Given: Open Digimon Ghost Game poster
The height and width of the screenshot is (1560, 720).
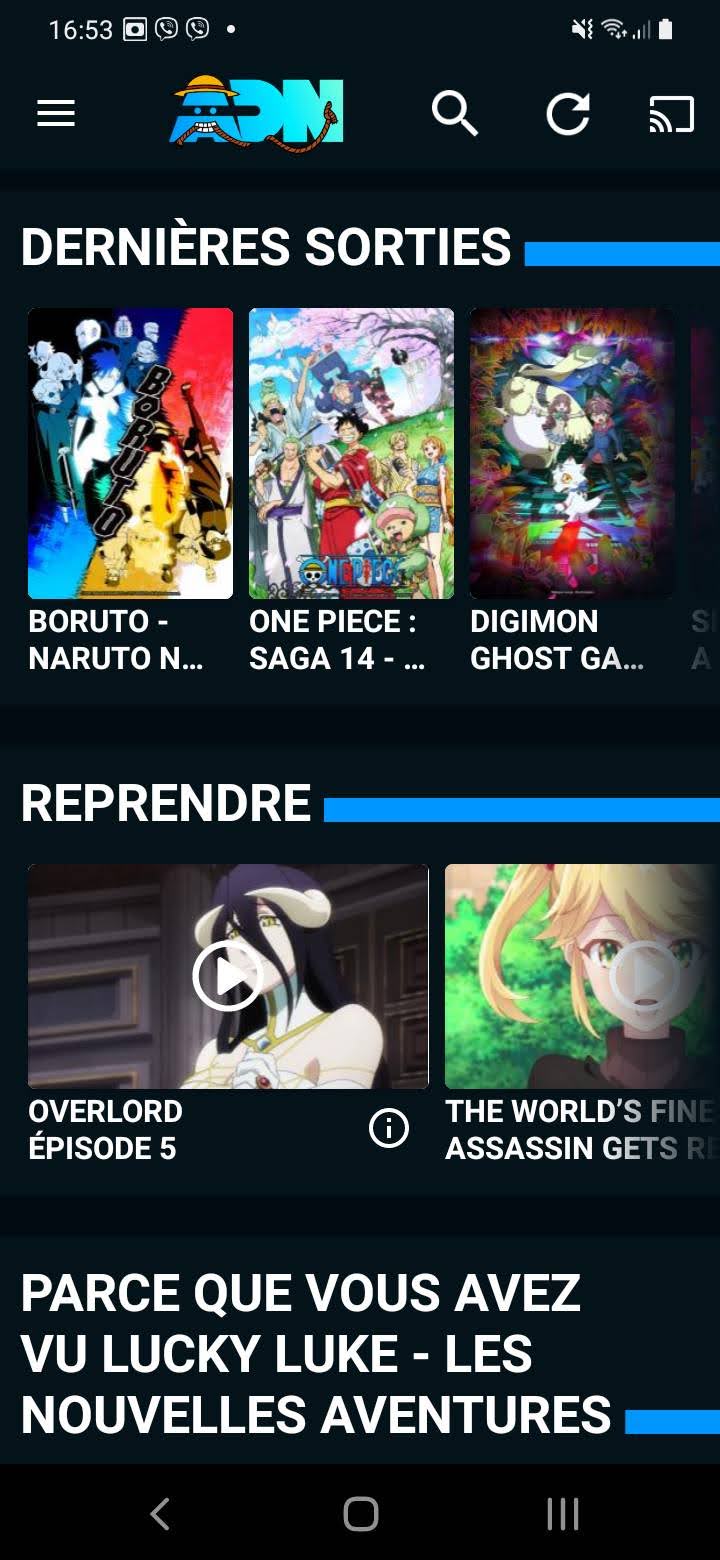Looking at the screenshot, I should 571,453.
